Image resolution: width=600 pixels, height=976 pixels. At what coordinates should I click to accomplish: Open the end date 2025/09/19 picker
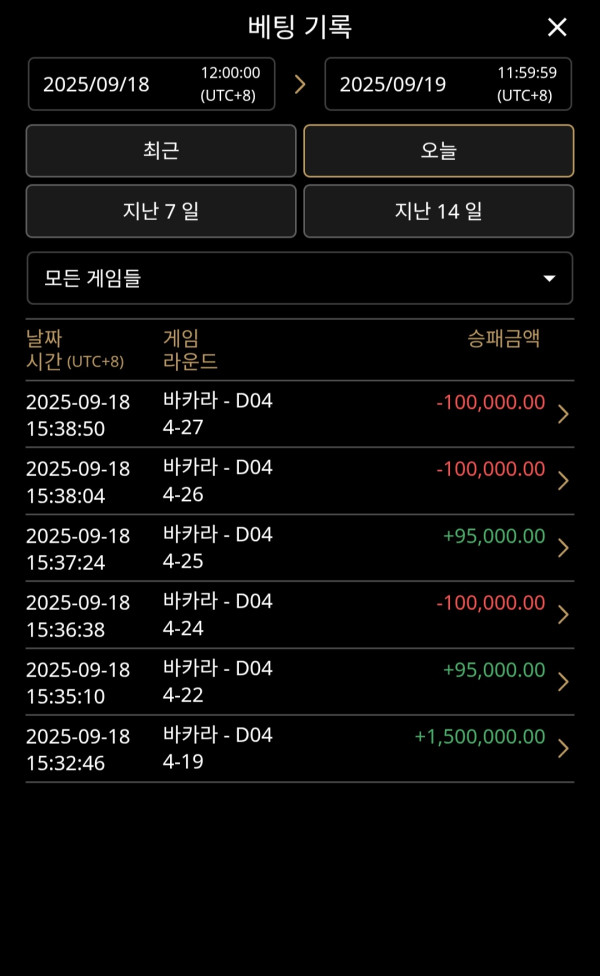coord(448,84)
